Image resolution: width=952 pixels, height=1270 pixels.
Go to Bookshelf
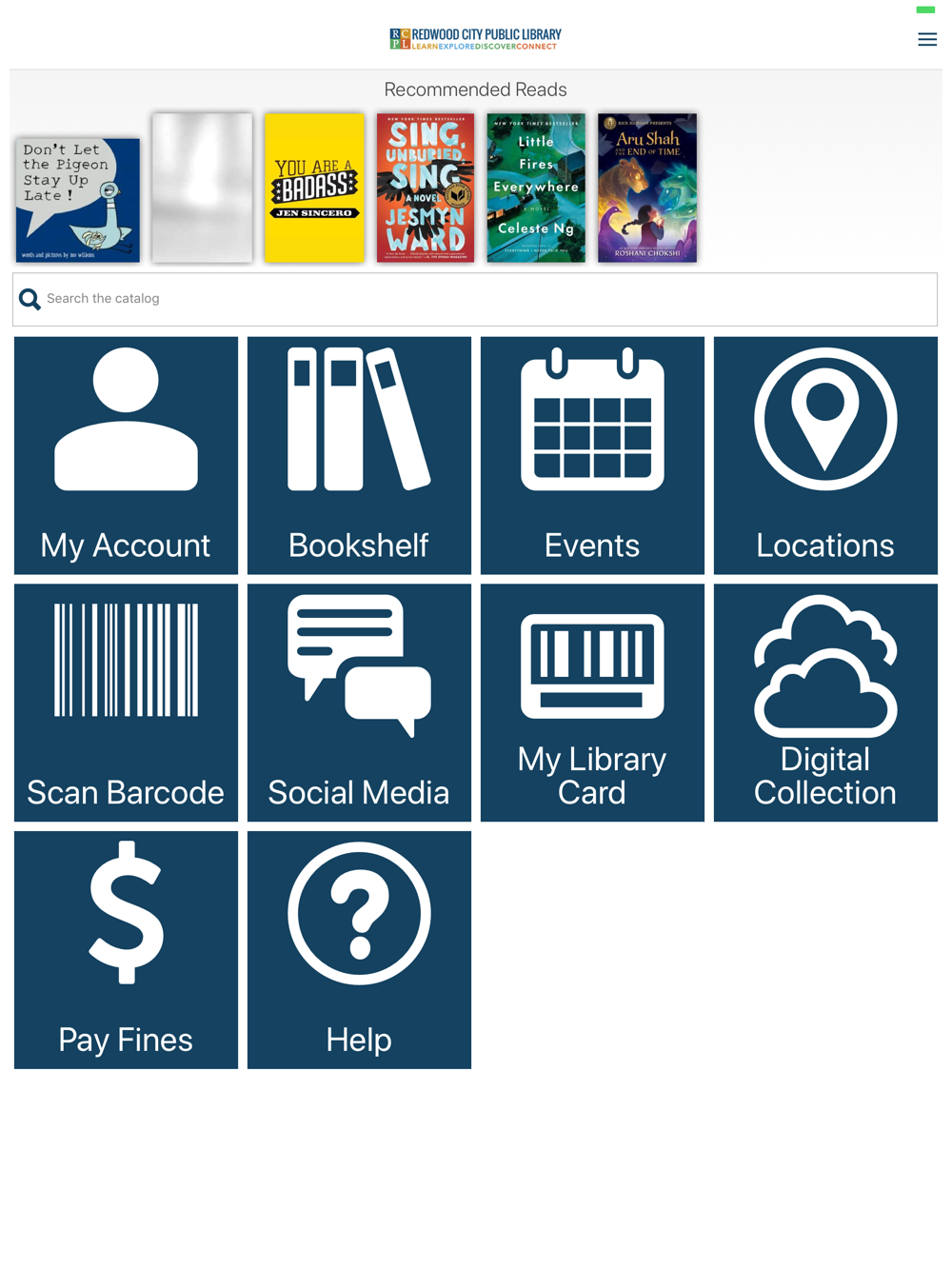pos(359,455)
